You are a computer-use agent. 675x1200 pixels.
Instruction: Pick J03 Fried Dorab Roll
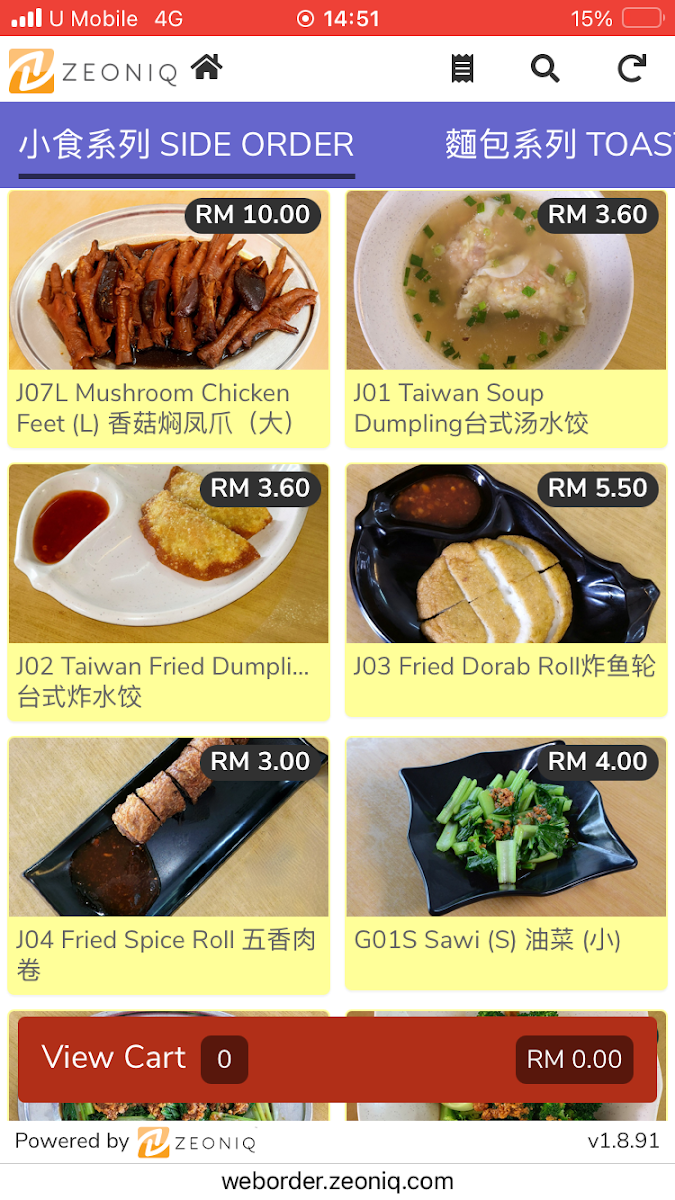point(506,591)
